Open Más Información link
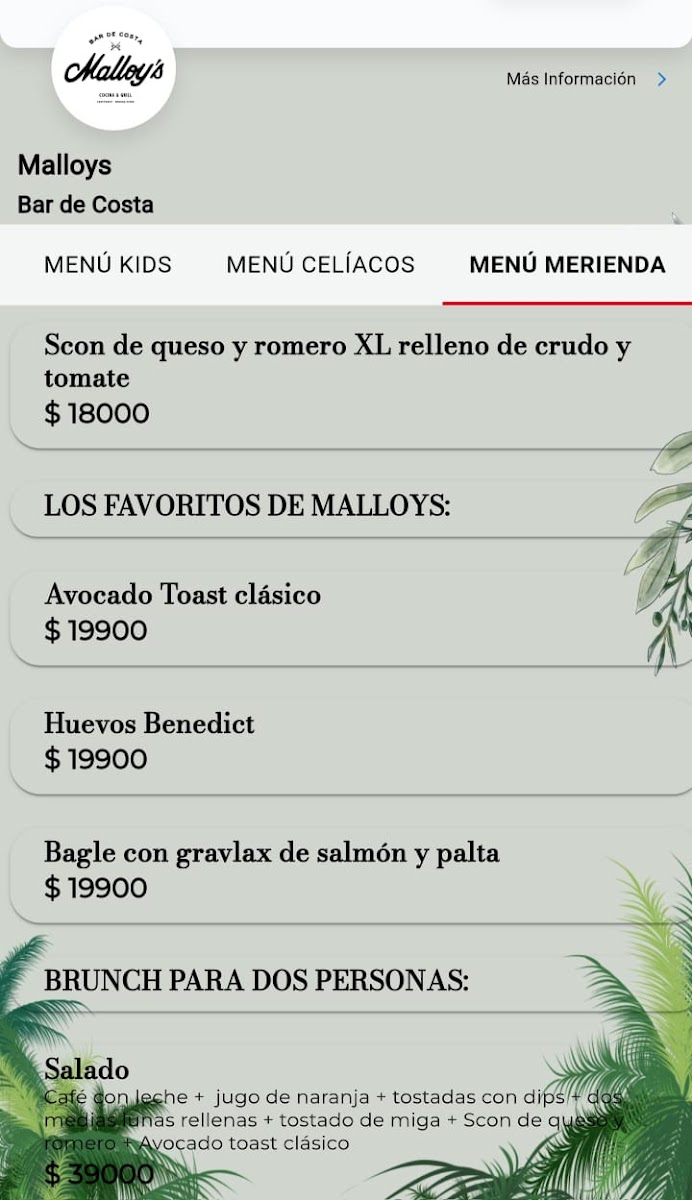The image size is (692, 1200). pyautogui.click(x=586, y=79)
